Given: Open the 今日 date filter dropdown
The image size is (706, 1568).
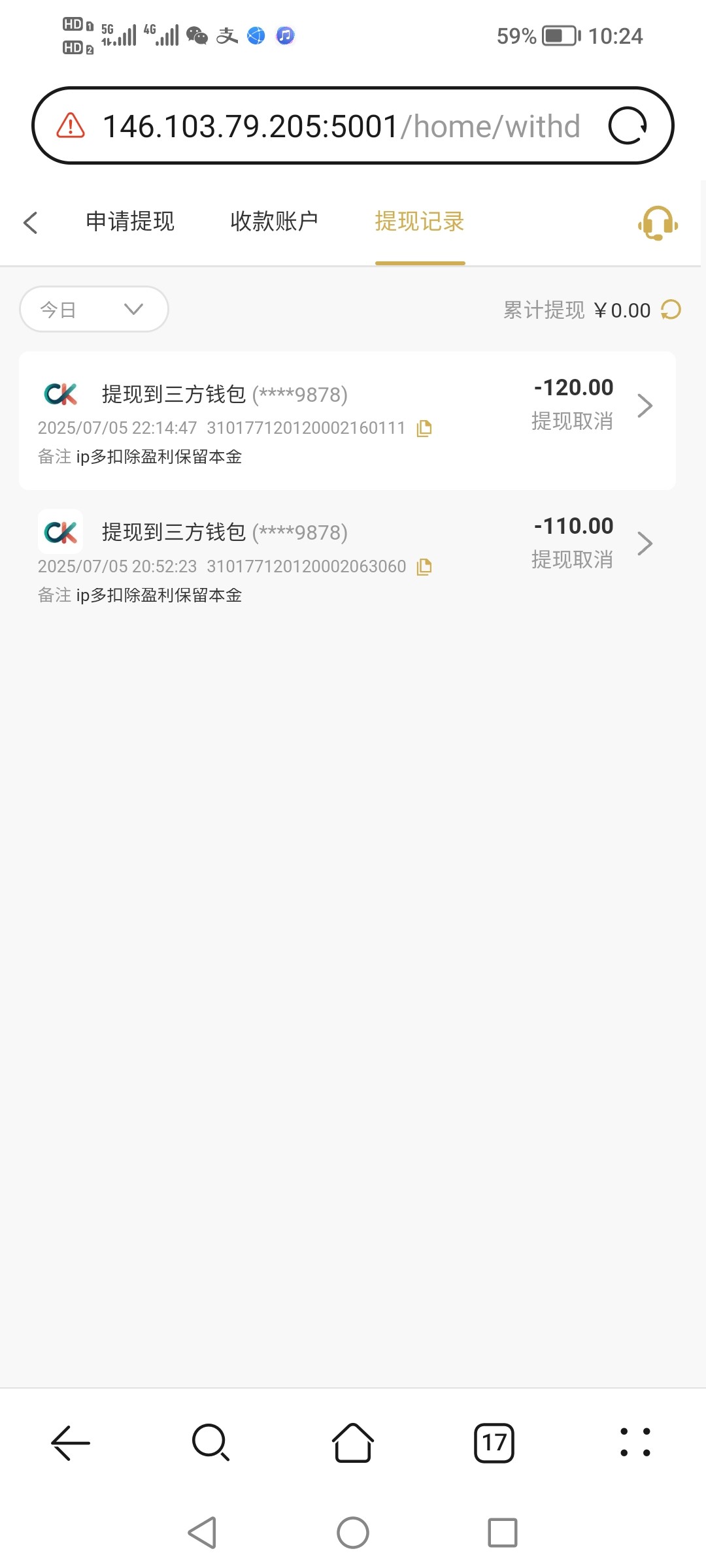Looking at the screenshot, I should pos(93,309).
